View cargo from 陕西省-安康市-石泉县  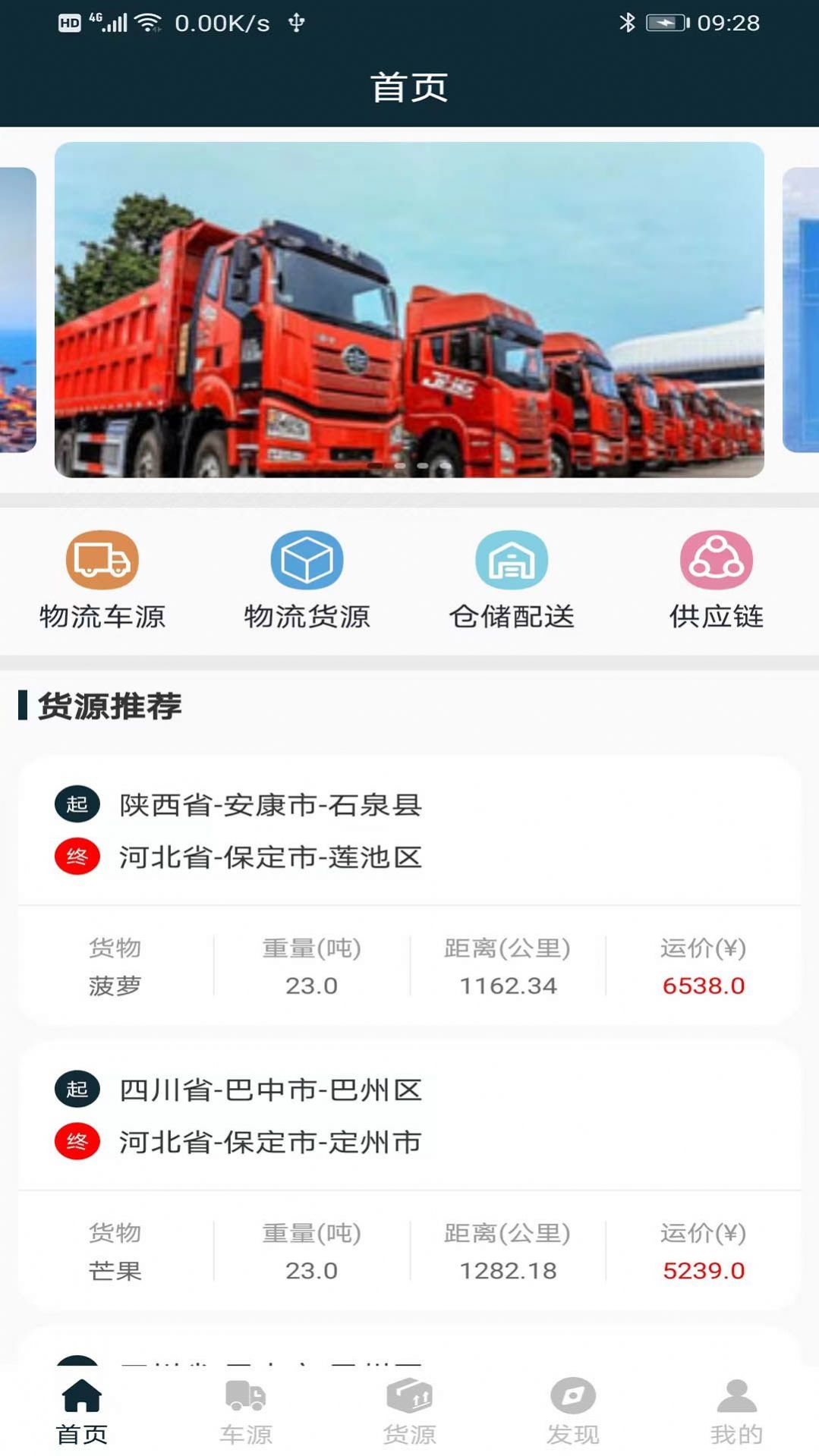click(x=409, y=889)
